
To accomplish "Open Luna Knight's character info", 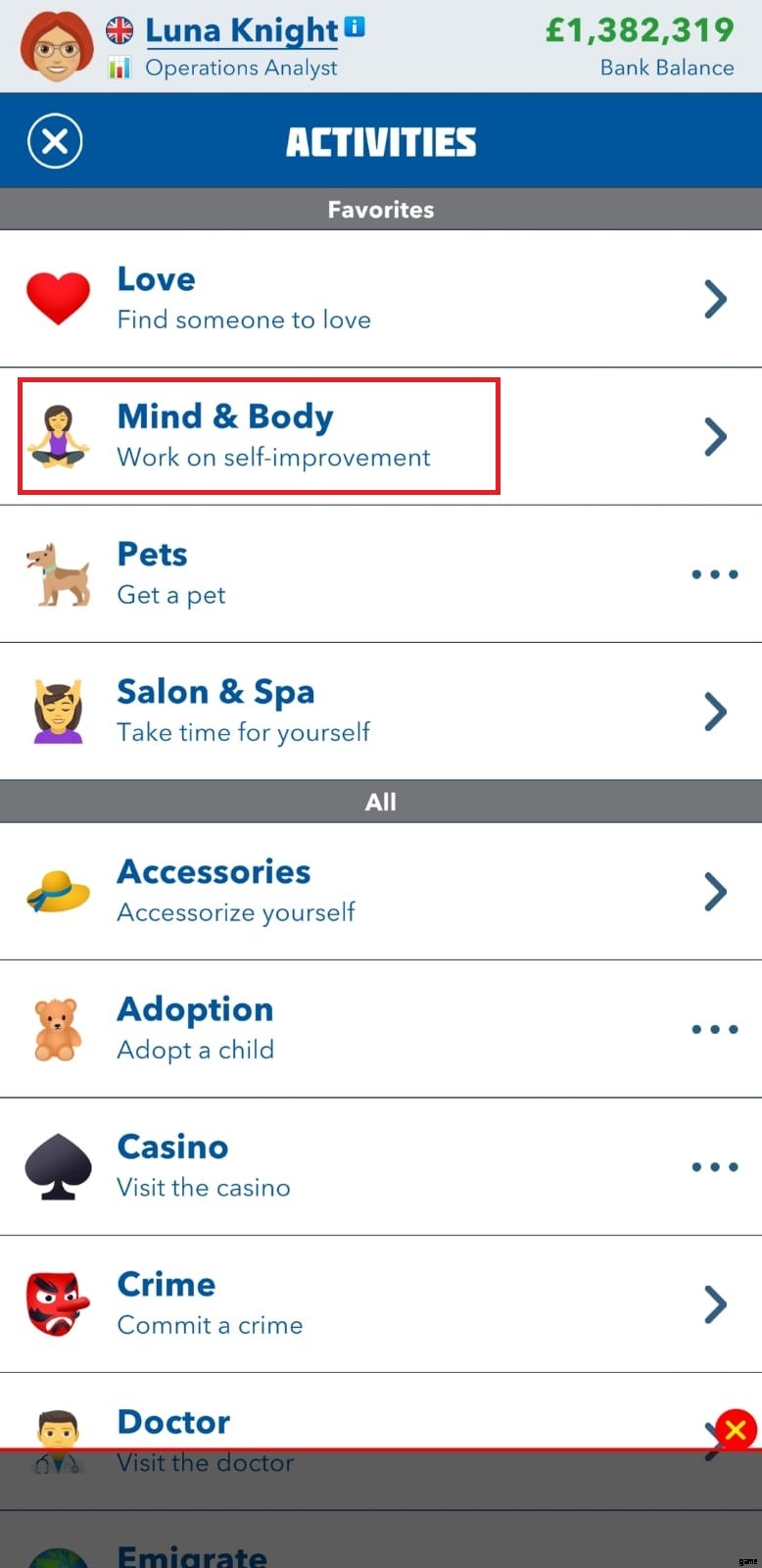I will click(x=355, y=27).
